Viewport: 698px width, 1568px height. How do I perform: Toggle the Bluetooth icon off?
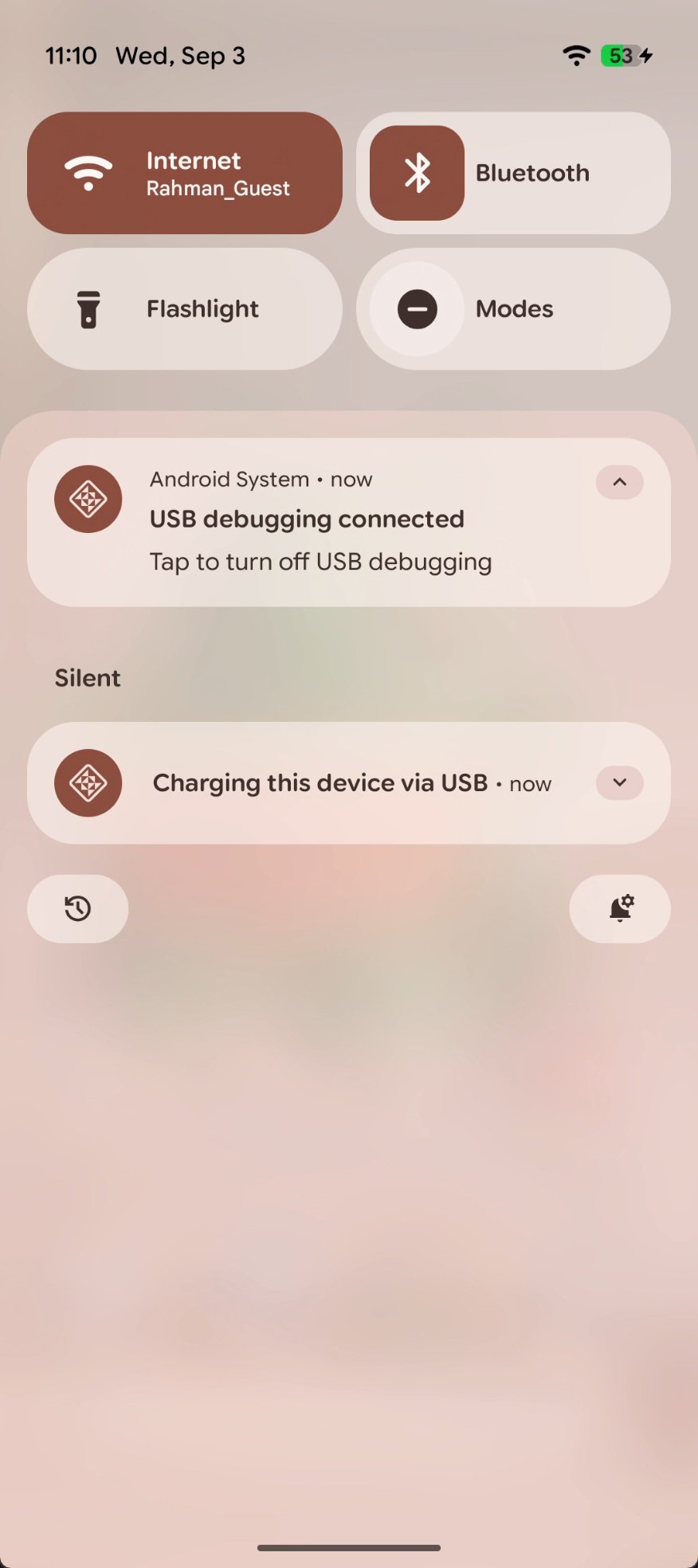[x=417, y=173]
